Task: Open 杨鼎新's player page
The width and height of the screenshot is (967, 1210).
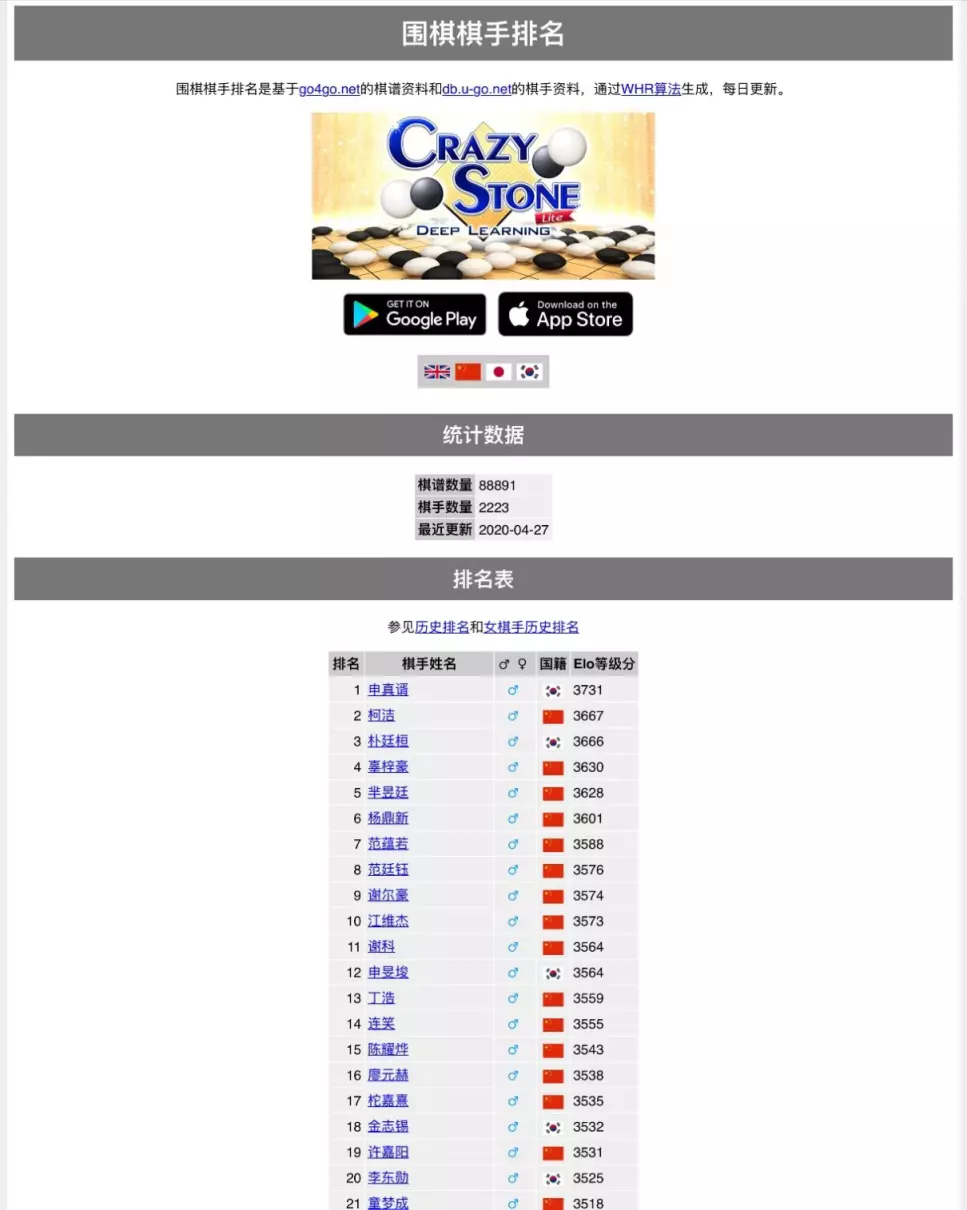Action: point(388,818)
